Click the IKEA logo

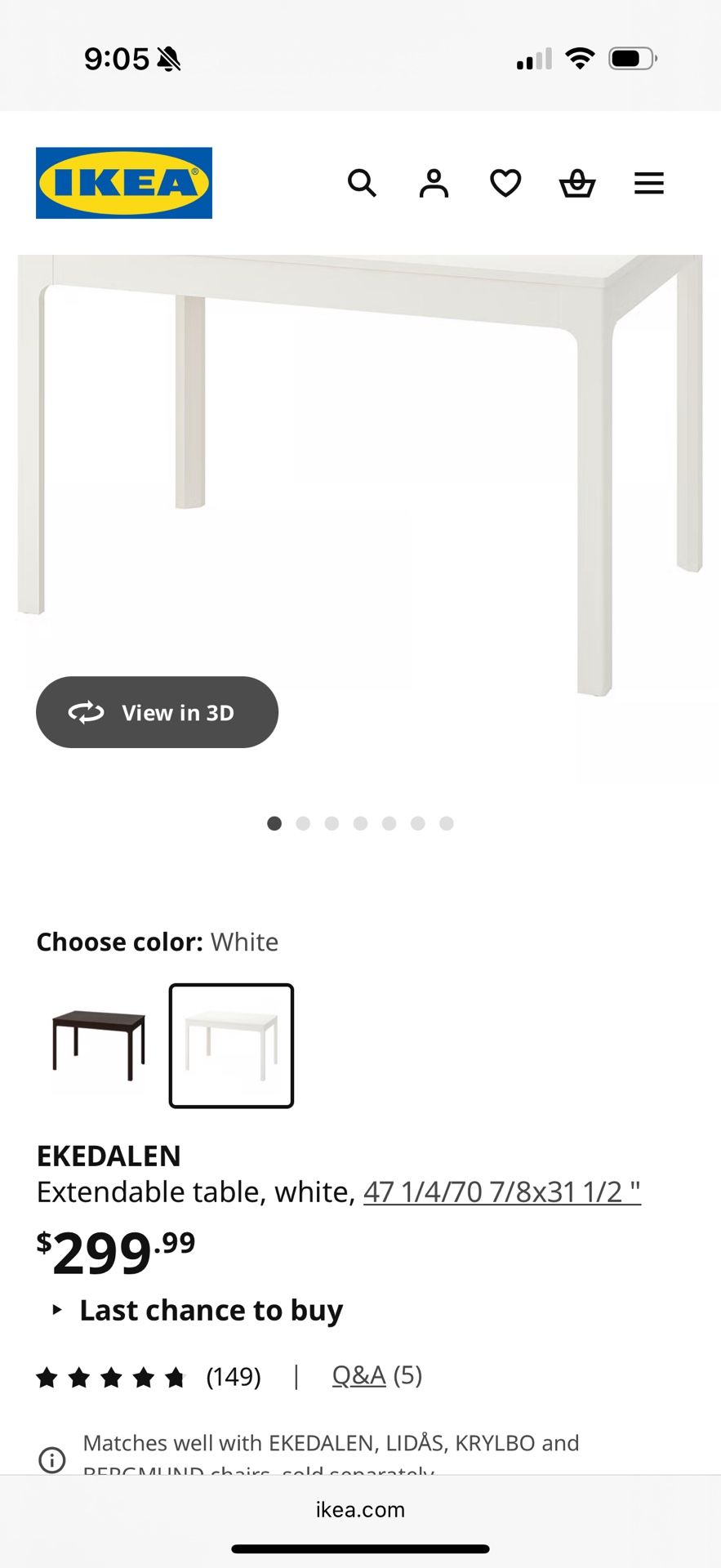click(123, 182)
